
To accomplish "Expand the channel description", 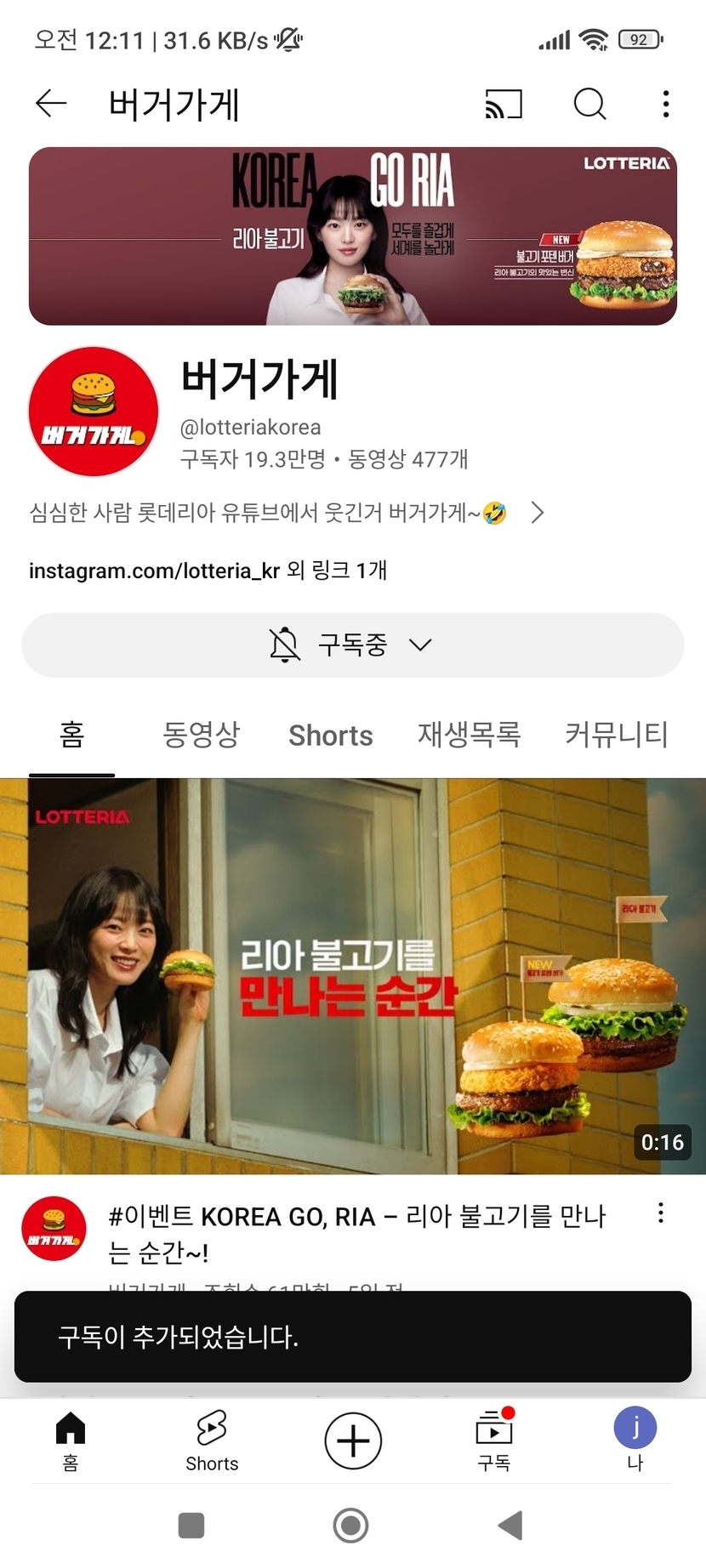I will (x=537, y=513).
